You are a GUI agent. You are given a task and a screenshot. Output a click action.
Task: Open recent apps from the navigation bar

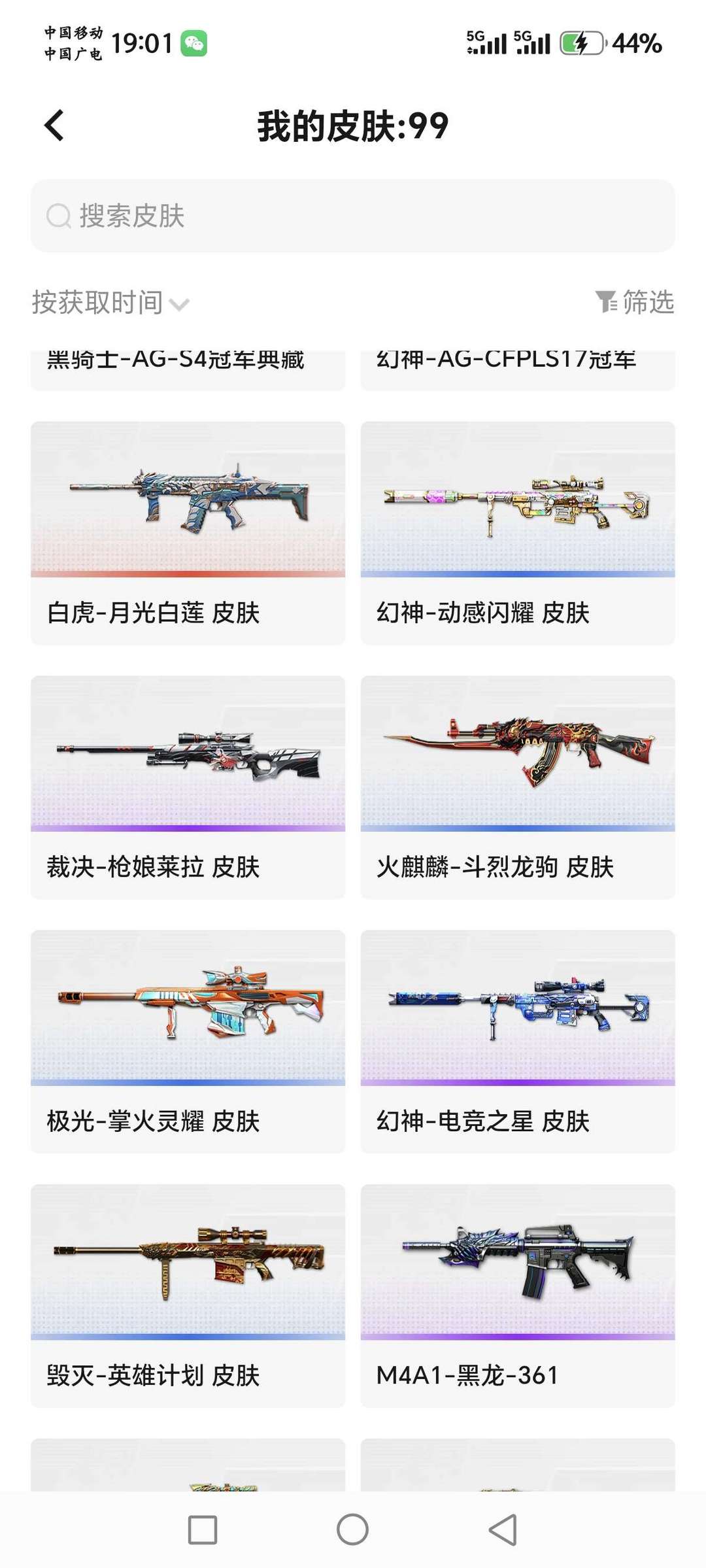tap(203, 1530)
